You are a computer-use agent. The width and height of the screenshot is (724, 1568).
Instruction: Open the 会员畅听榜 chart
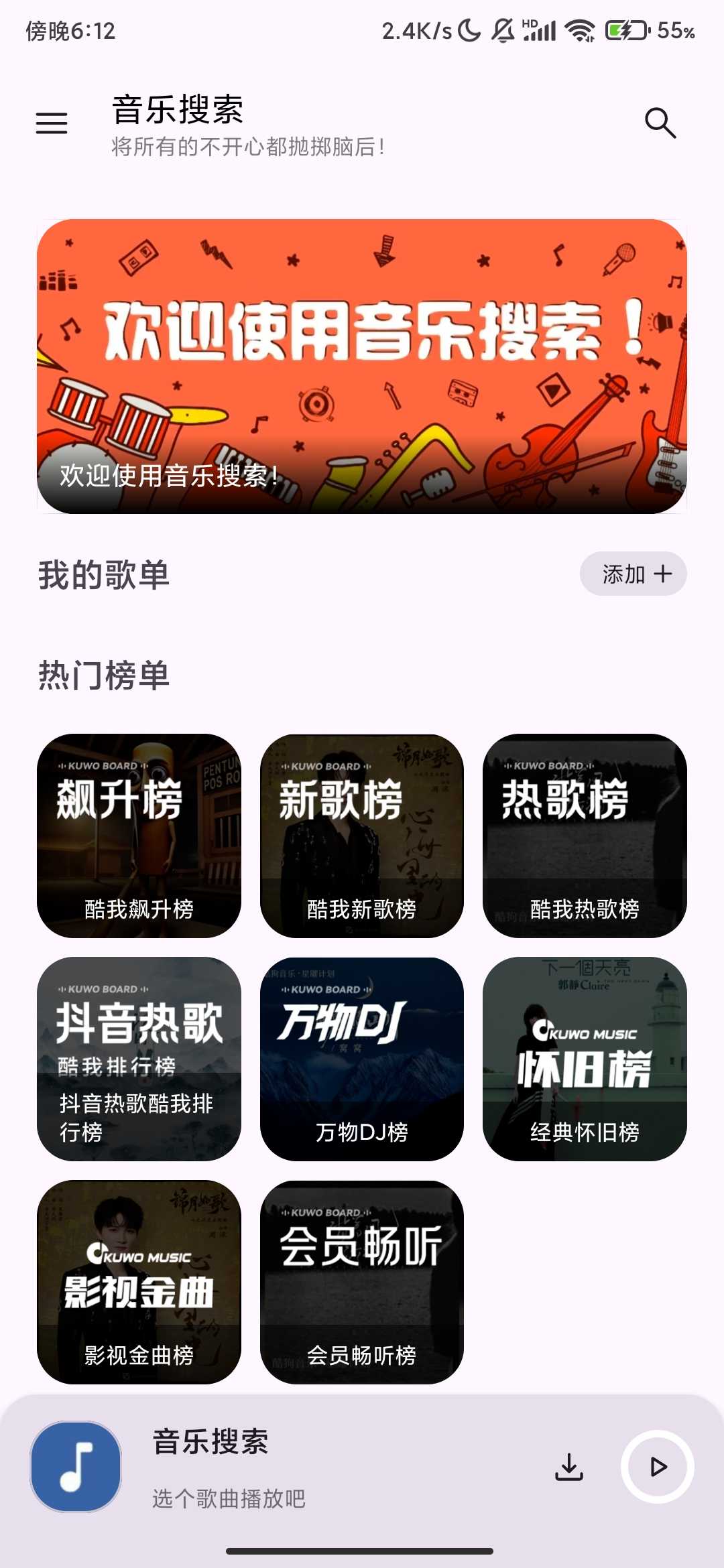tap(362, 1282)
